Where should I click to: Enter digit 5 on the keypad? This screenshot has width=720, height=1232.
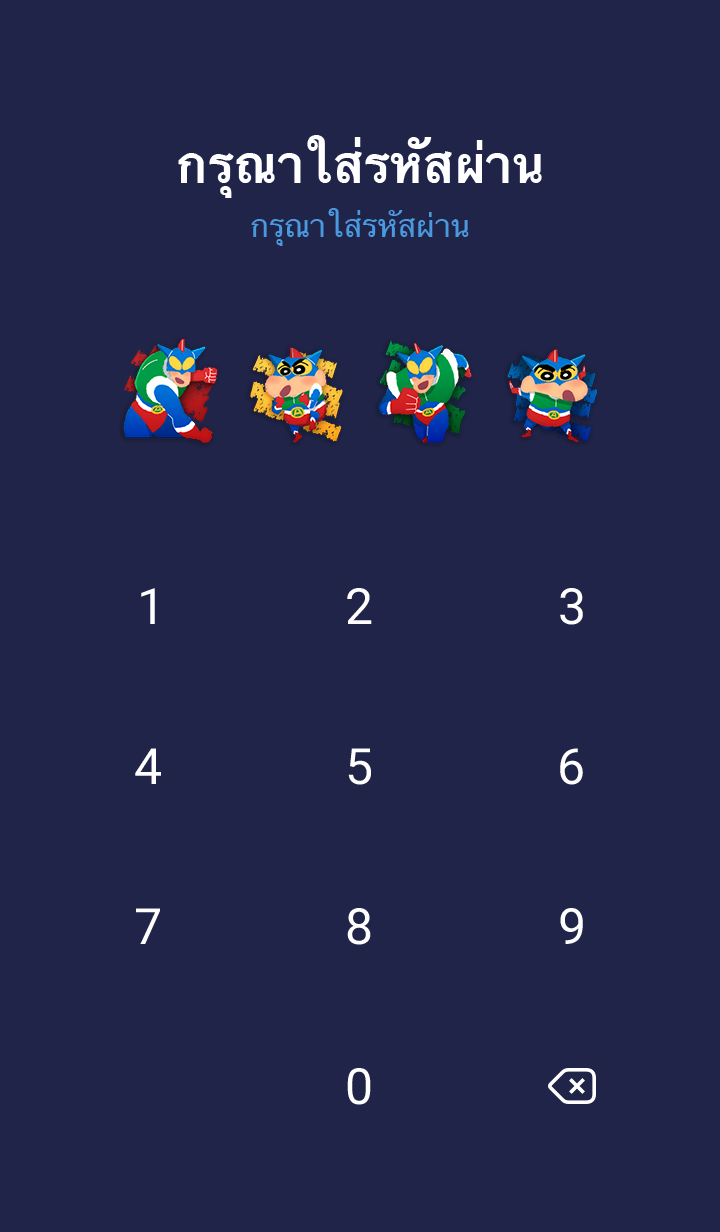359,767
